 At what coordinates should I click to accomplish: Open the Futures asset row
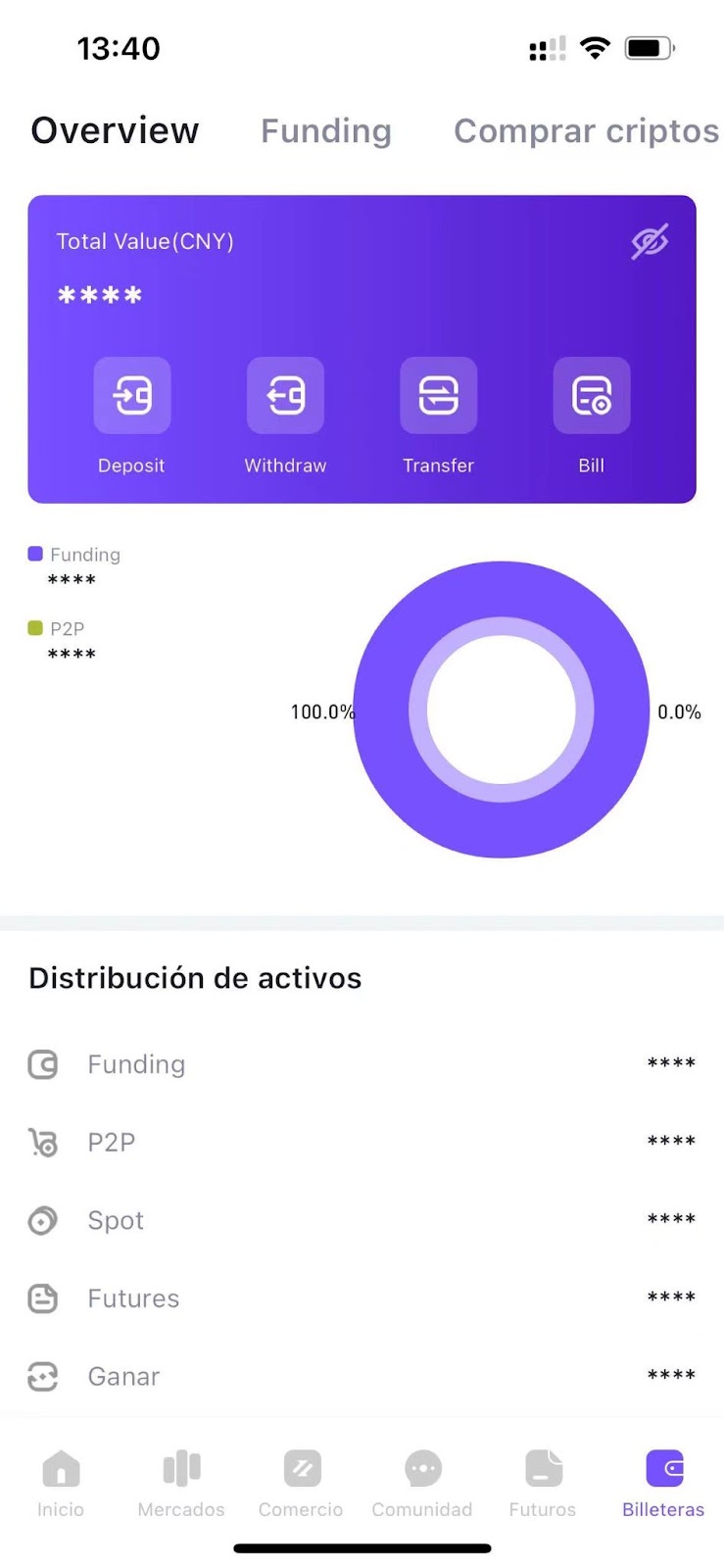362,1298
